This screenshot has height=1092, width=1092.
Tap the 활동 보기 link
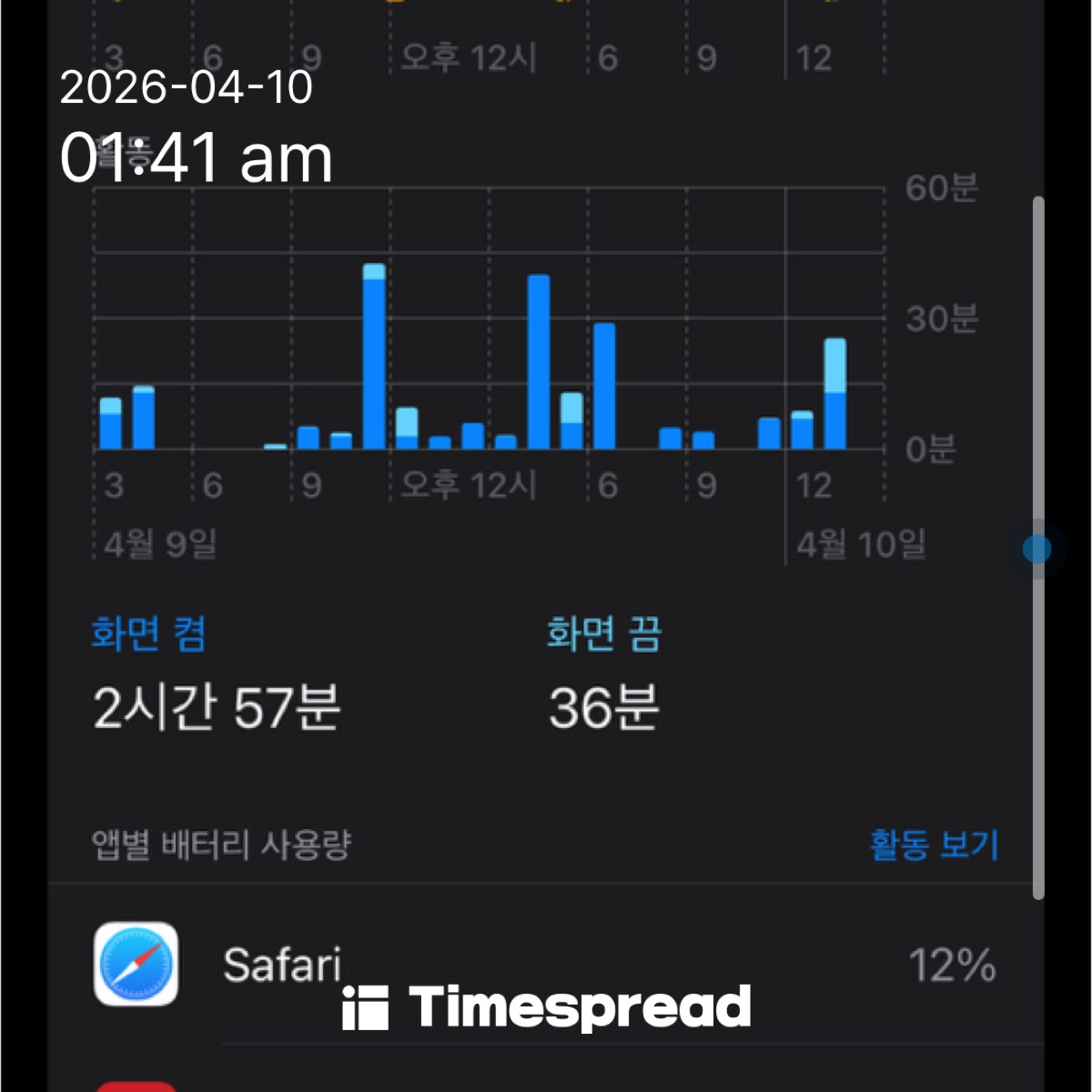934,844
